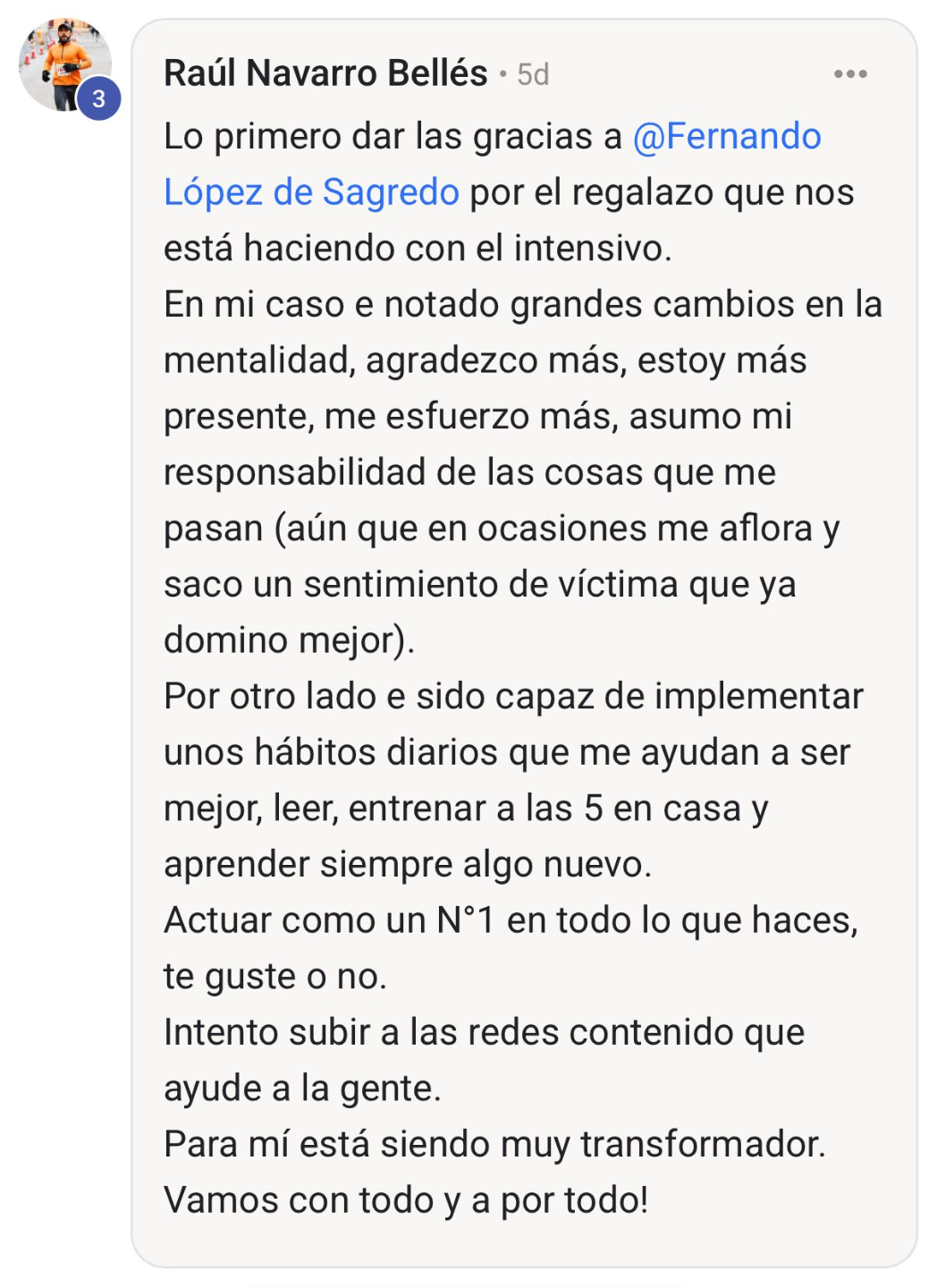Open the three-dot menu on Raúl's comment
937x1288 pixels.
click(x=849, y=74)
